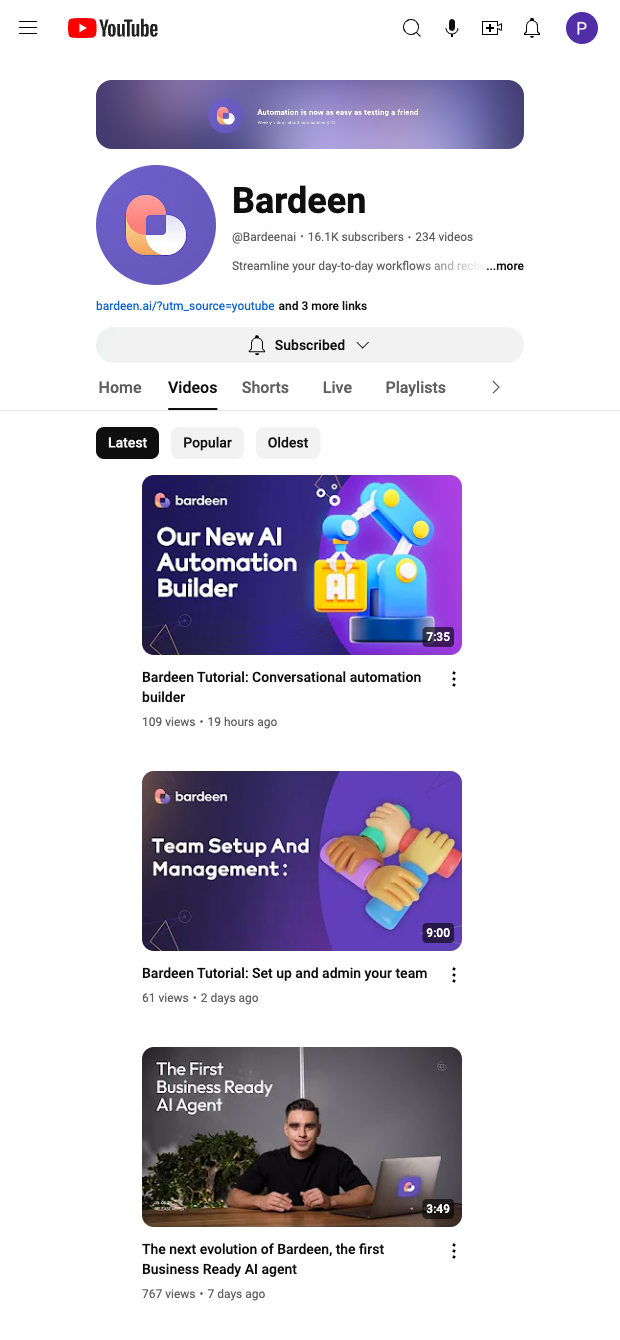This screenshot has height=1340, width=620.
Task: Open the account profile avatar
Action: (x=582, y=28)
